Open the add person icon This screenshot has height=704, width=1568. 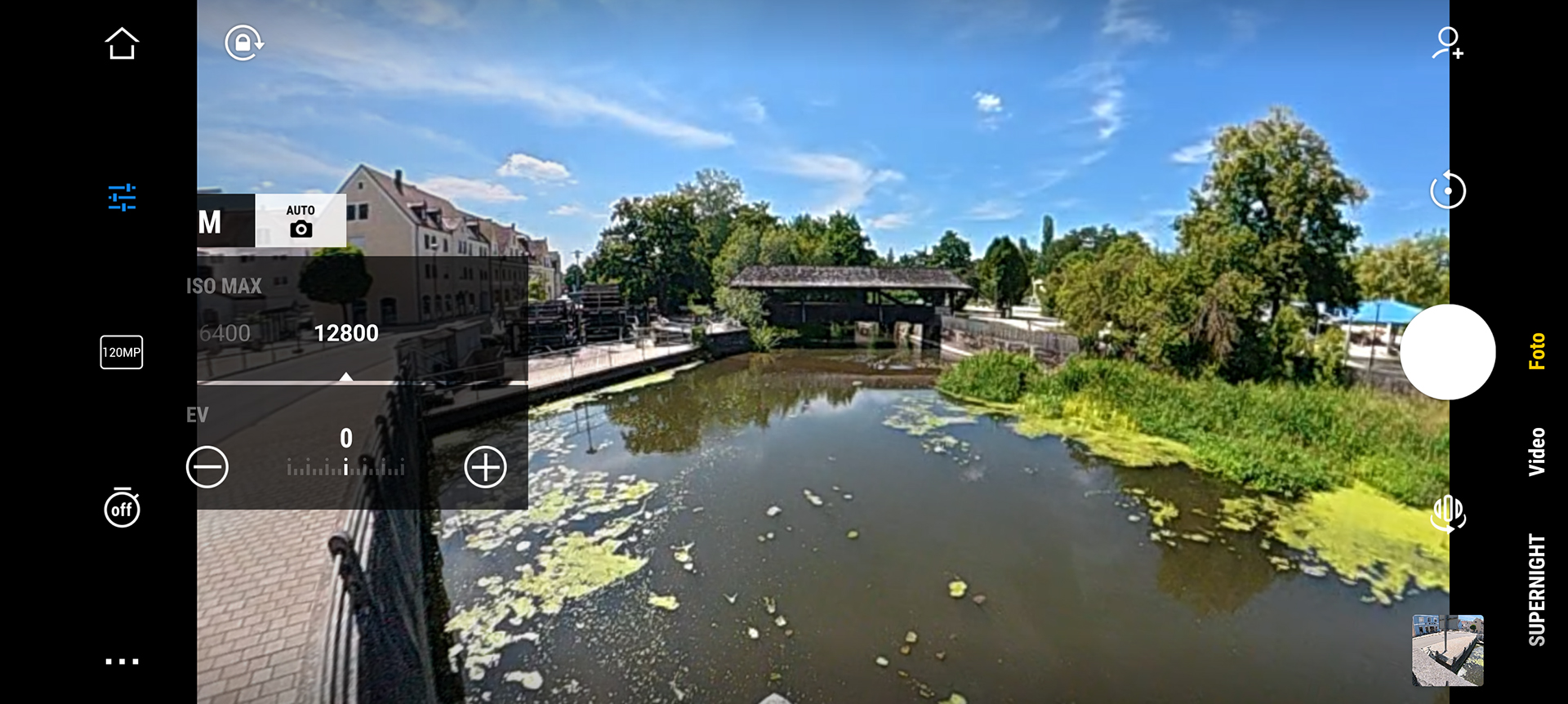[x=1447, y=42]
